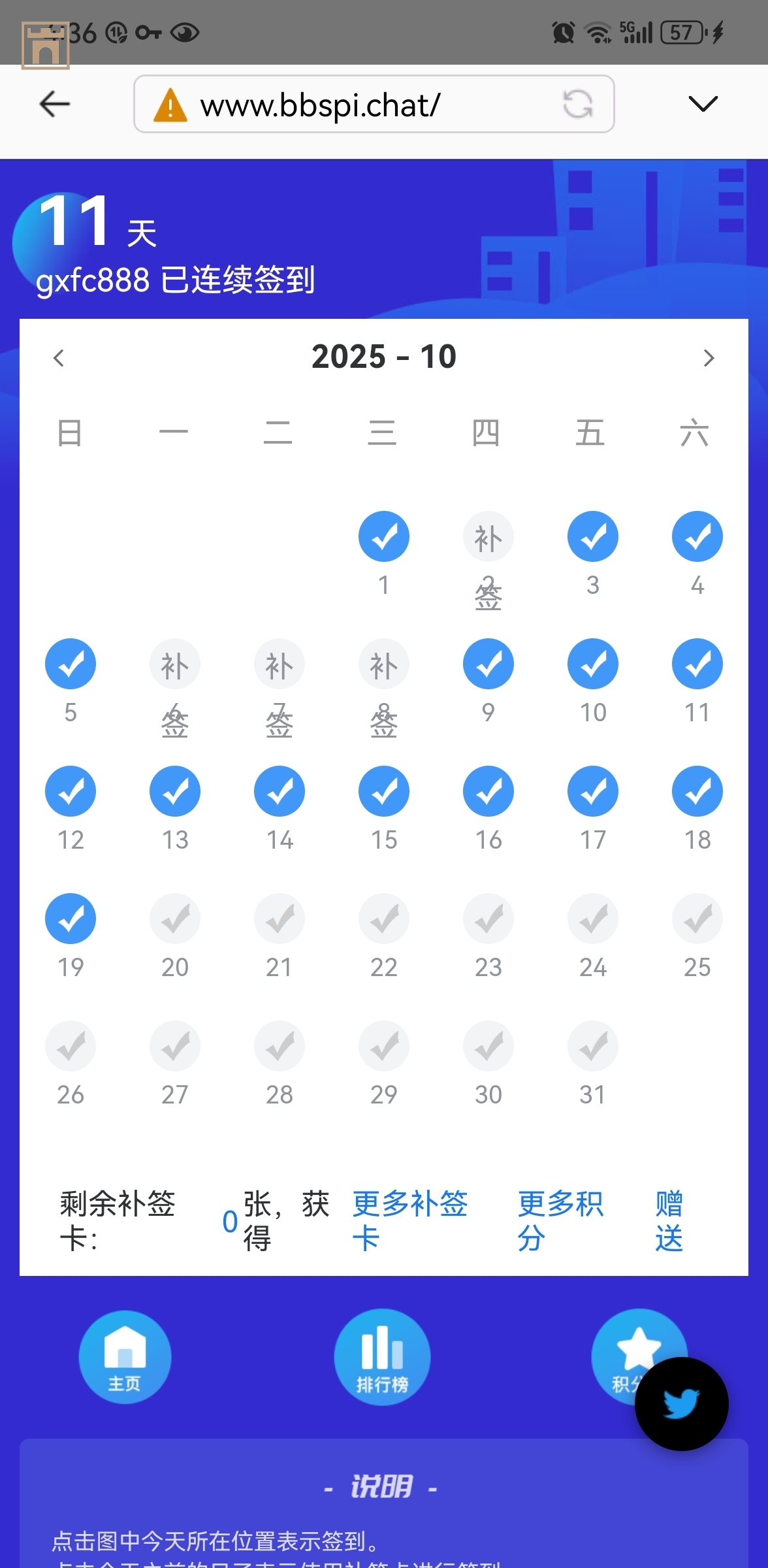Screen dimensions: 768x1568
Task: Expand the browser dropdown chevron
Action: (x=703, y=104)
